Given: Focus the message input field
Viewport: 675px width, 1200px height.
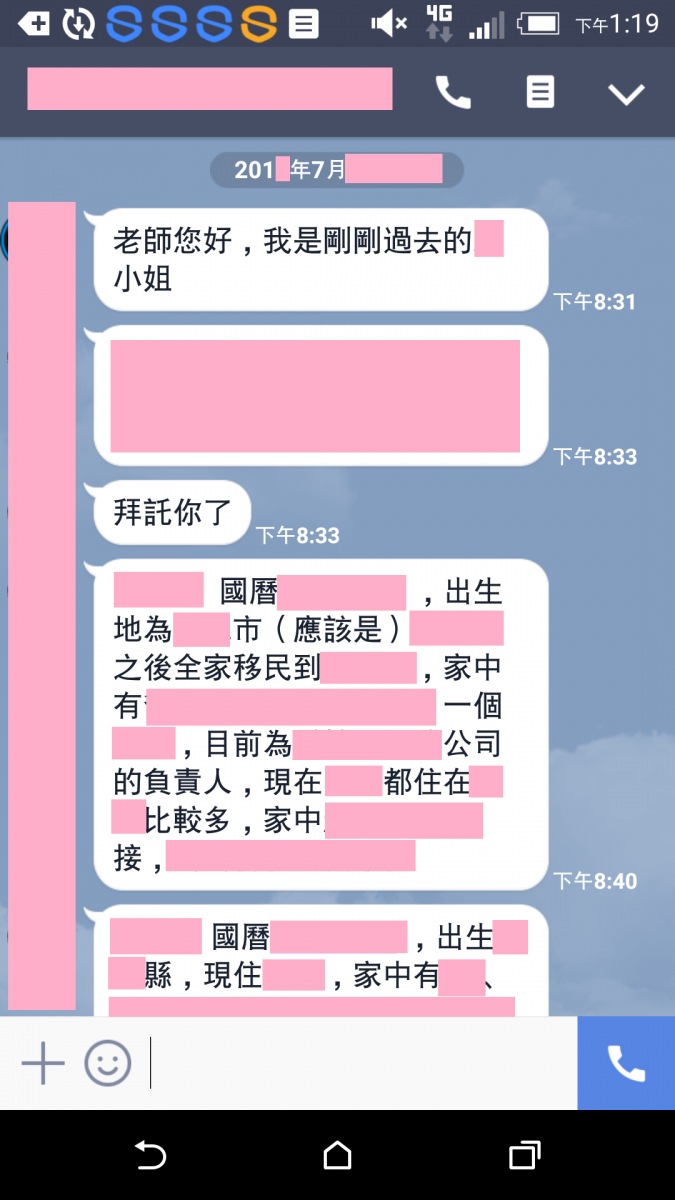Looking at the screenshot, I should [x=360, y=1063].
